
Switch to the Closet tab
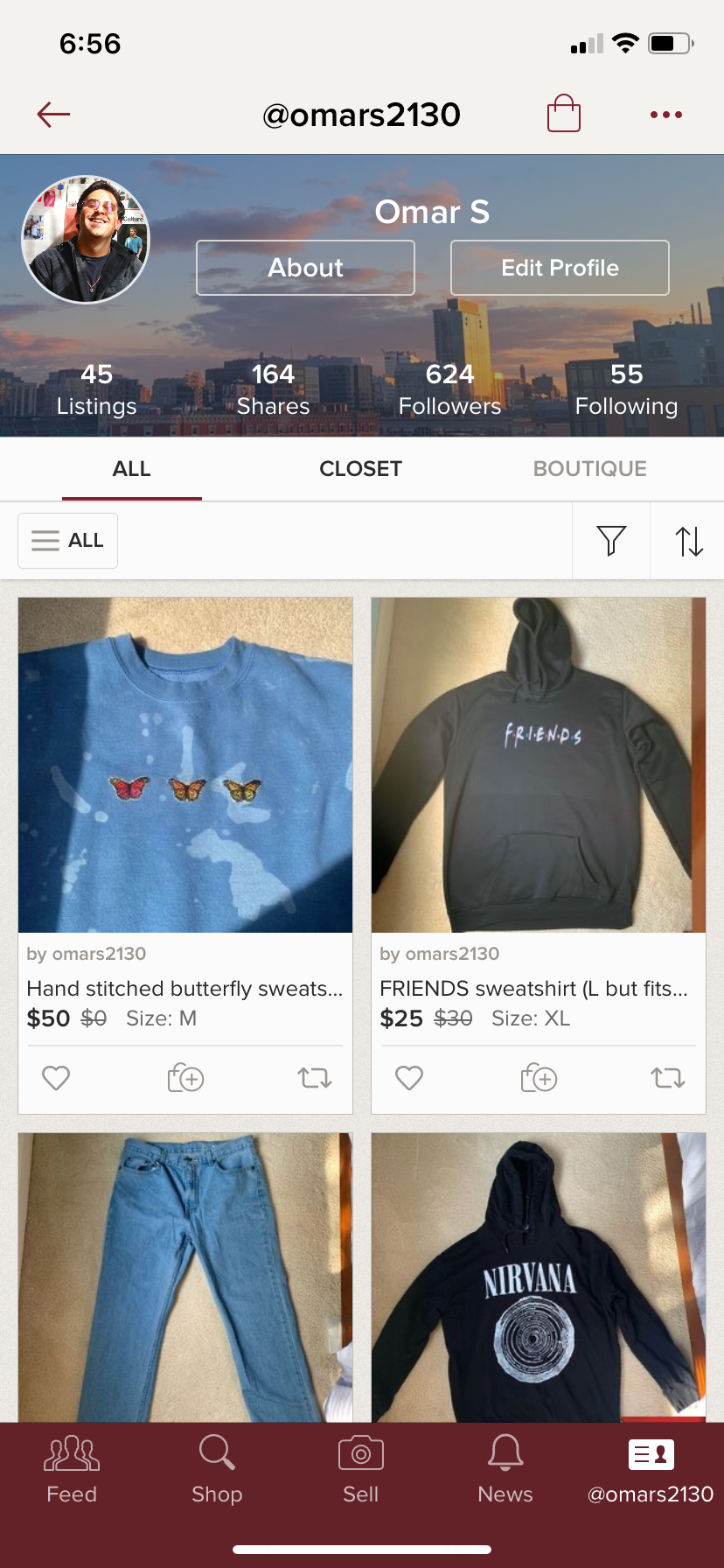pos(360,469)
